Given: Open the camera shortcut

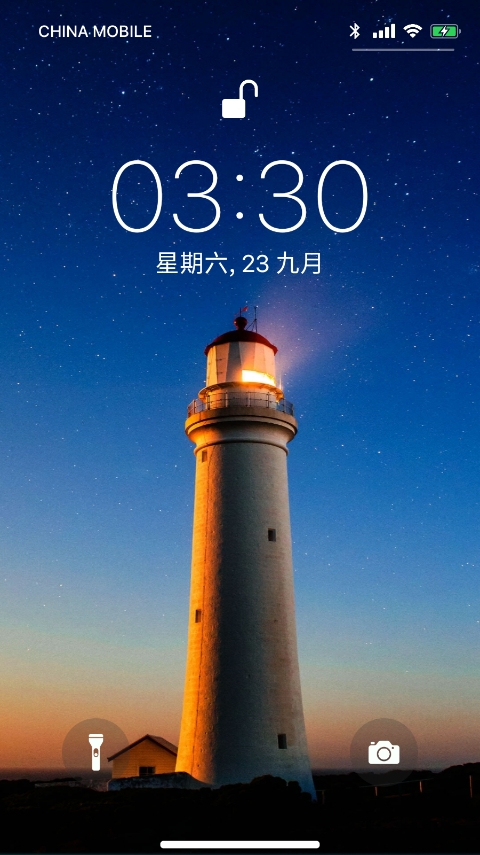Looking at the screenshot, I should 384,752.
